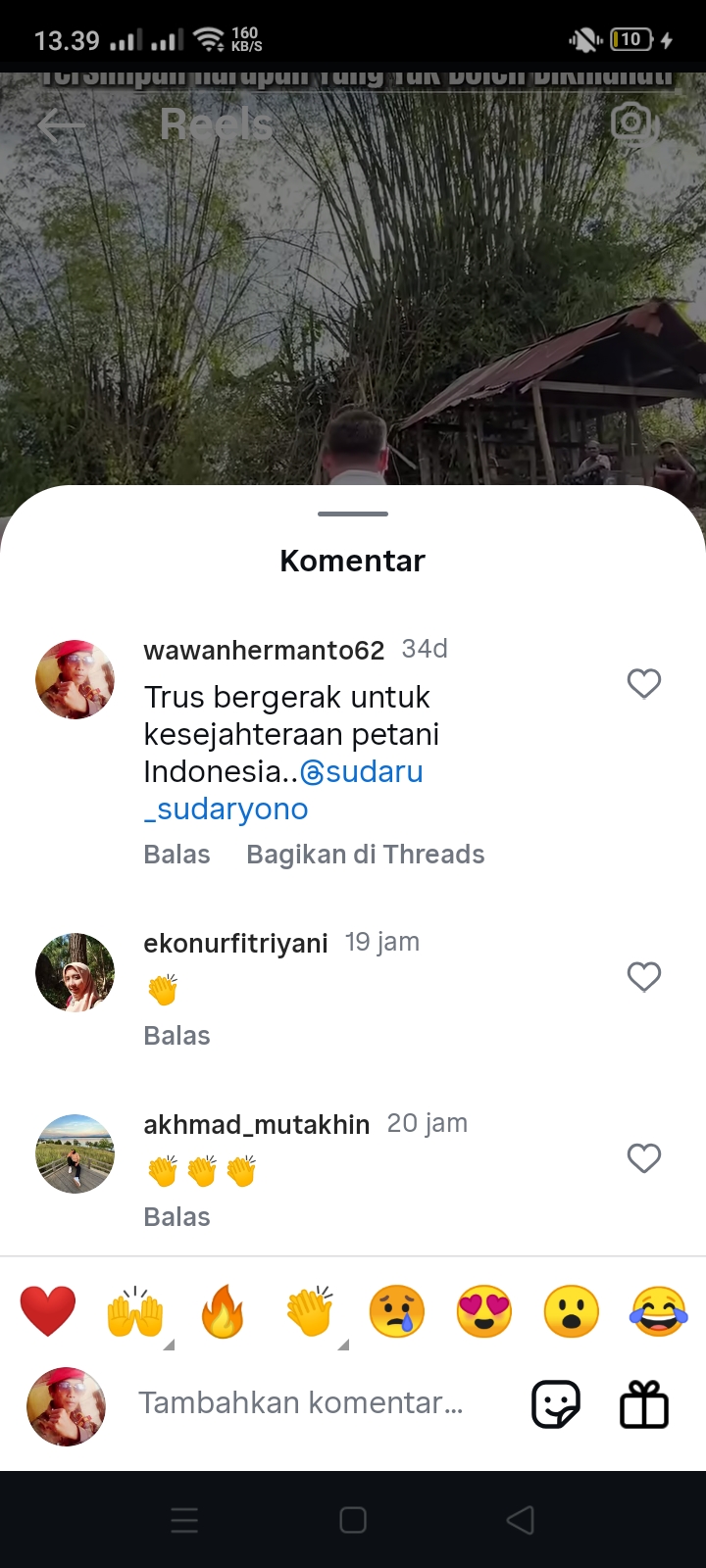
Task: Like wawanhermanto62's comment
Action: [x=644, y=683]
